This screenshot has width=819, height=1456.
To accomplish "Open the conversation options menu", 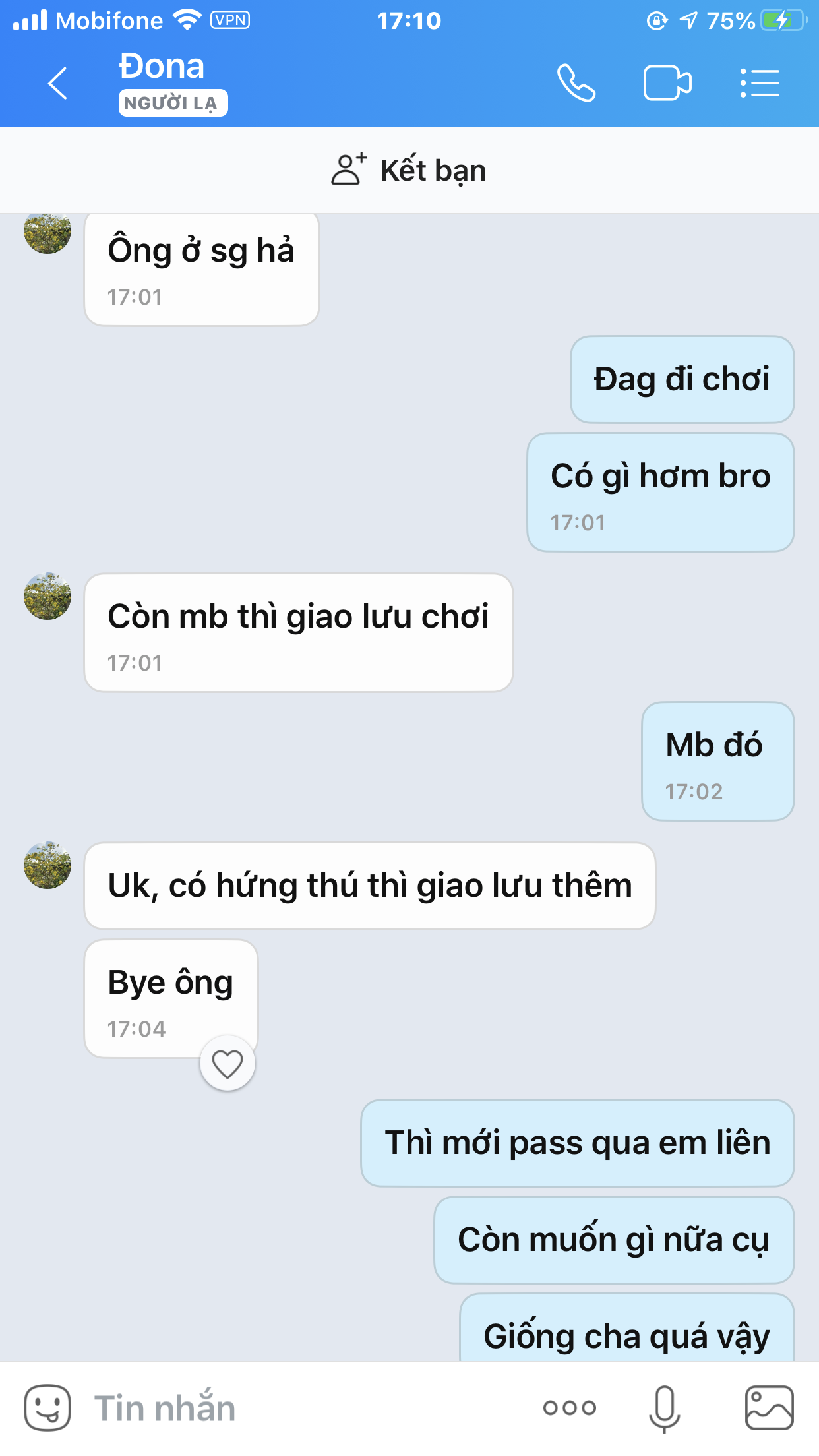I will 760,83.
